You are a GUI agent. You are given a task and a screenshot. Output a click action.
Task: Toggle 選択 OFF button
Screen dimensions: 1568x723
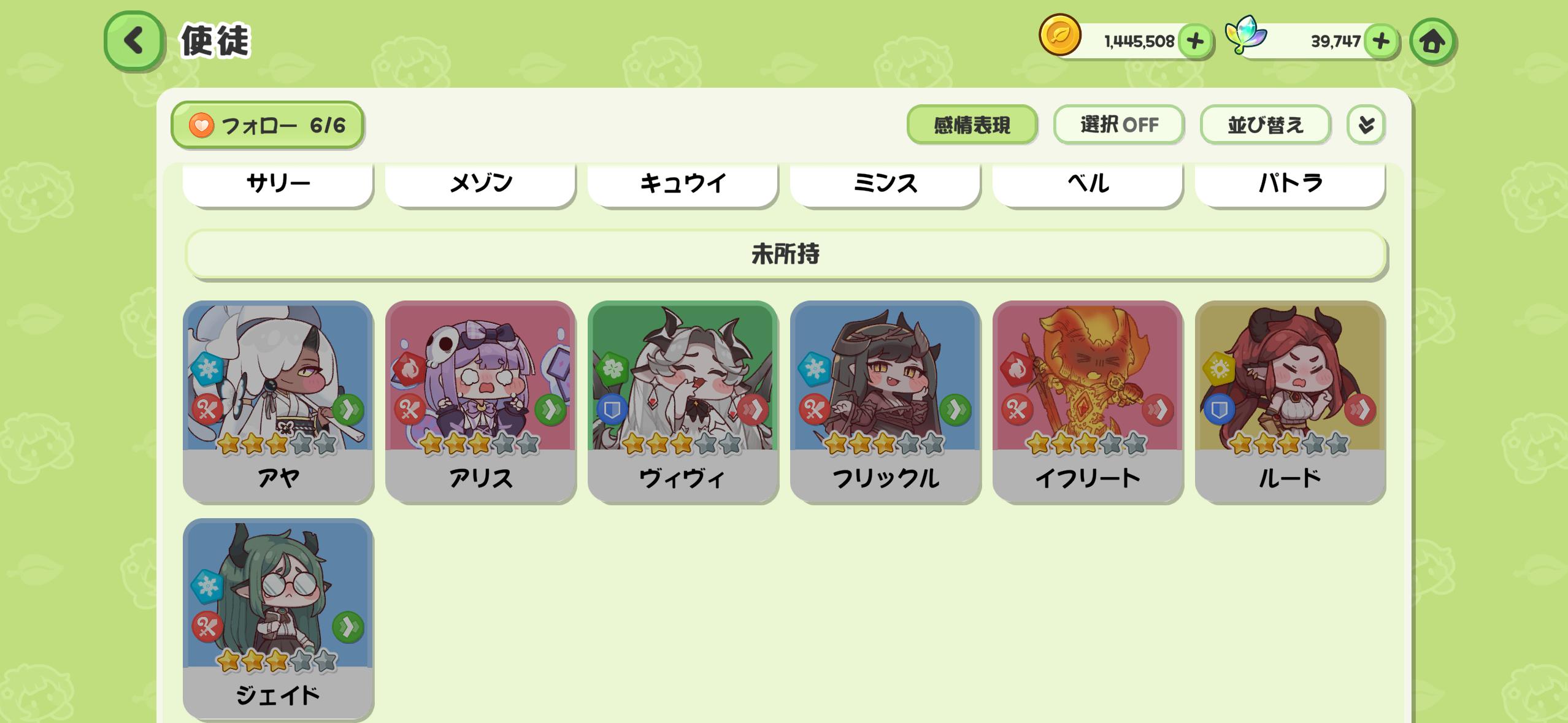(x=1118, y=125)
